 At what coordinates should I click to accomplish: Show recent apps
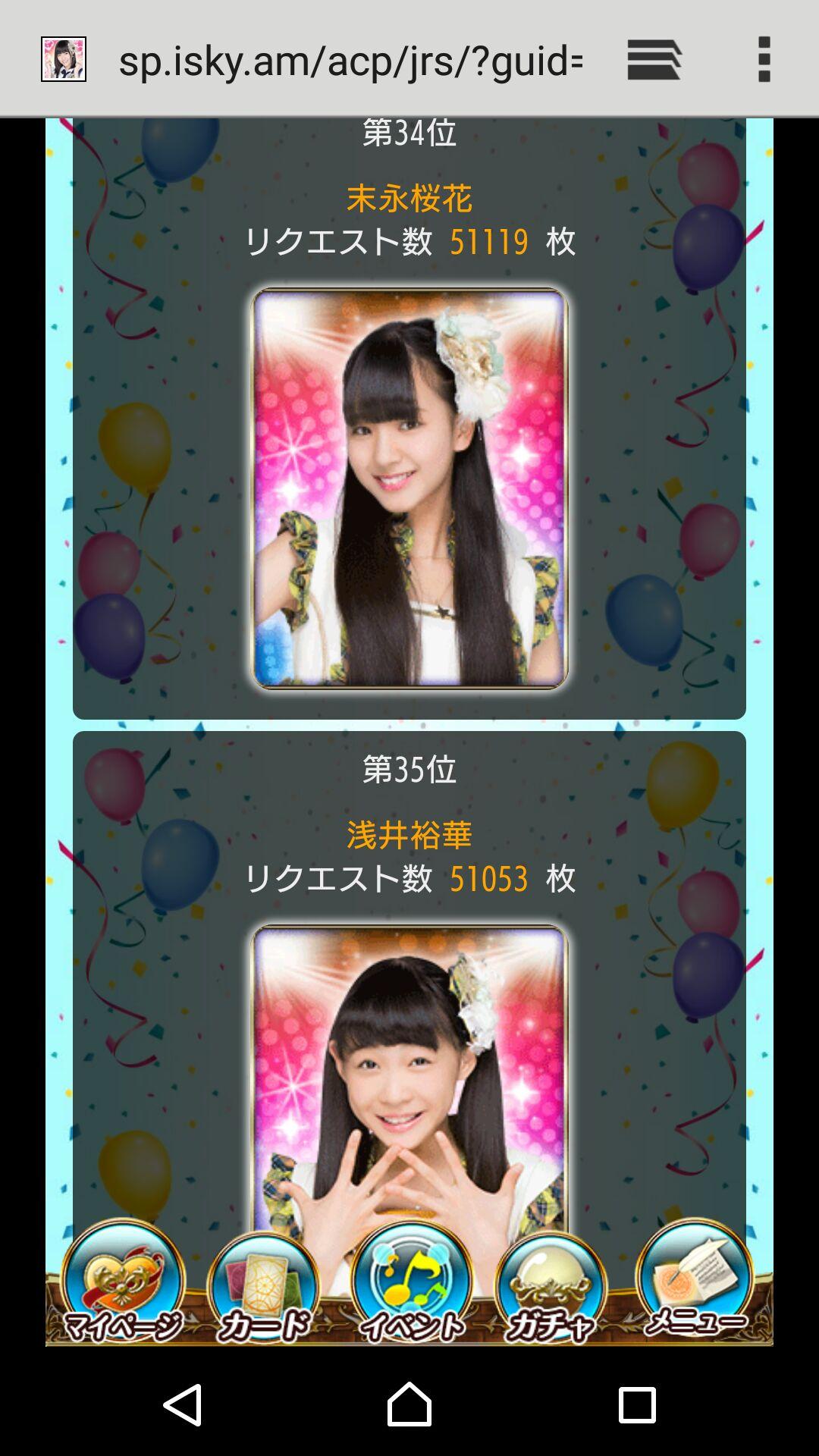pos(636,1404)
